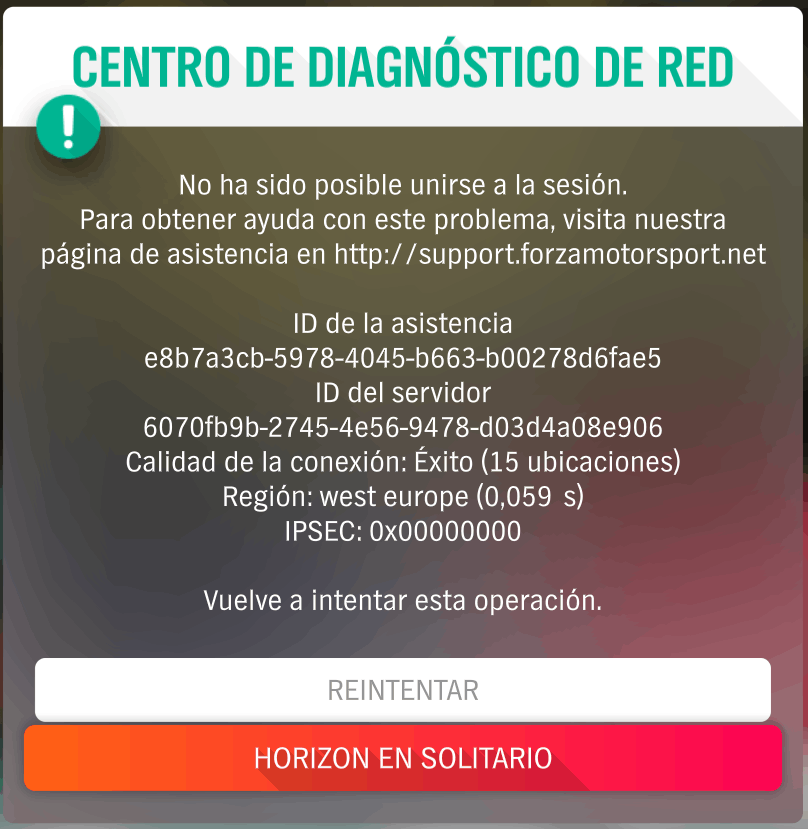
Task: Select HORIZON EN SOLITARIO
Action: tap(403, 757)
